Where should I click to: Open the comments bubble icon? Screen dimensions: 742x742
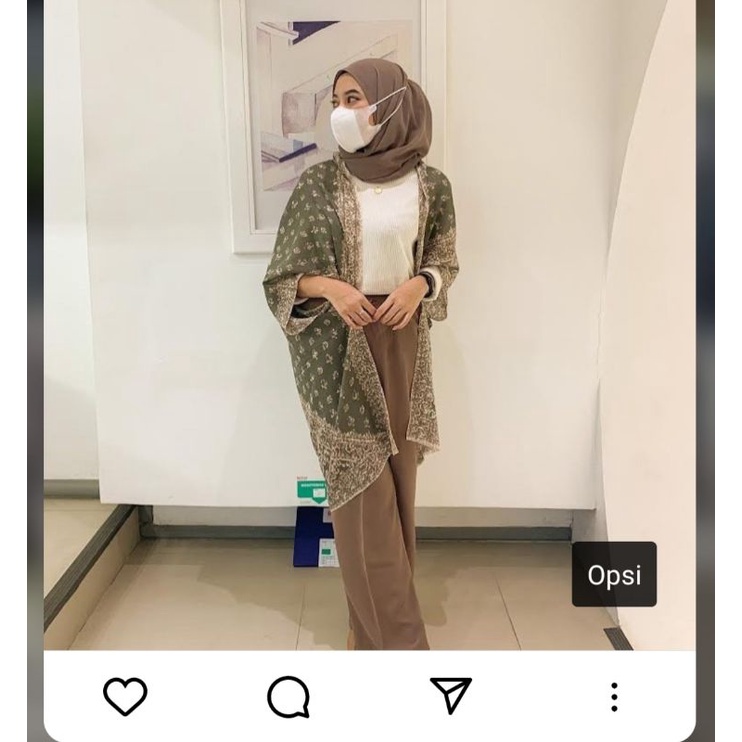[288, 697]
